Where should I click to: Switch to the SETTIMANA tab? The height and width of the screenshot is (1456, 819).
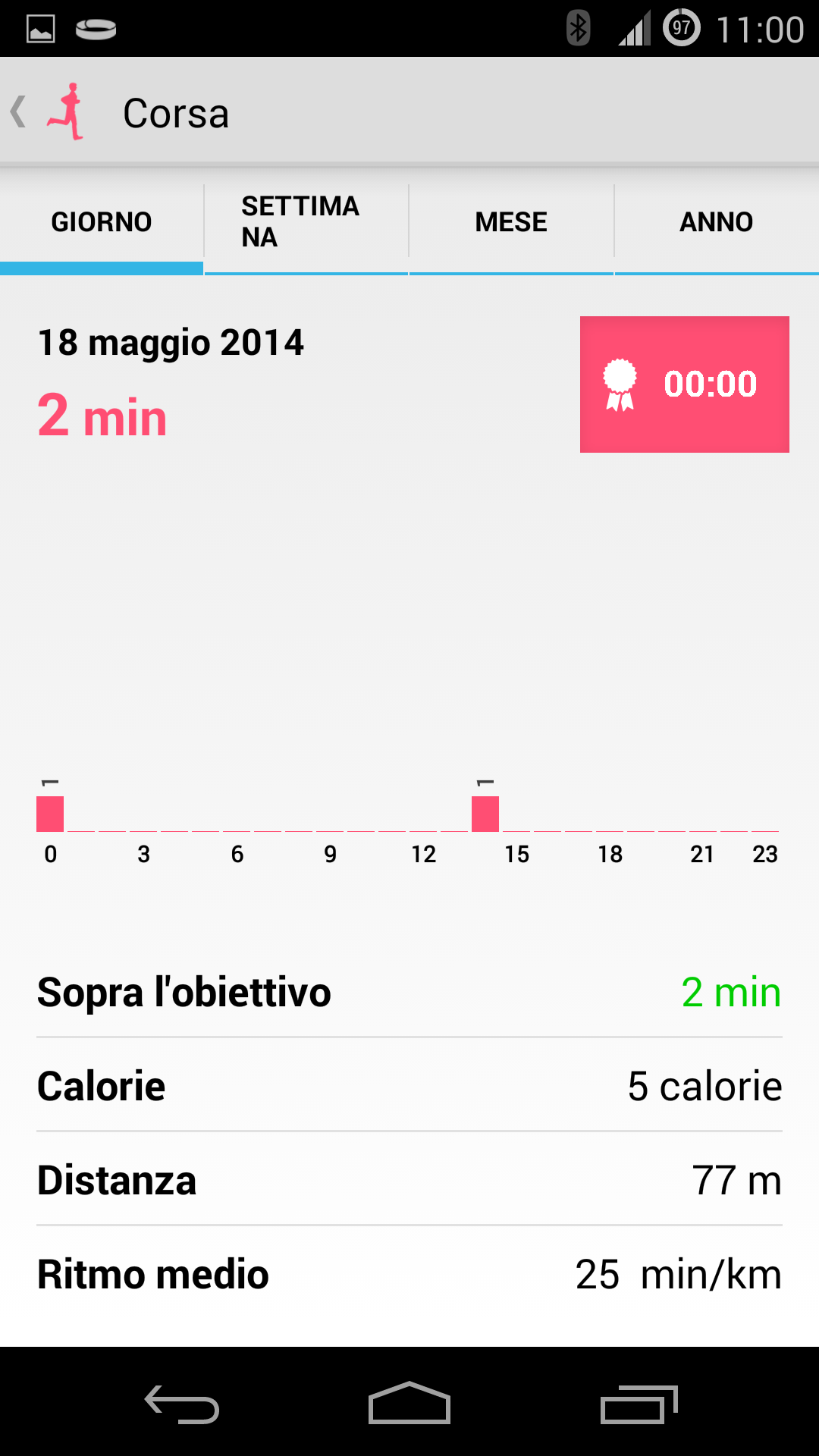[x=306, y=222]
